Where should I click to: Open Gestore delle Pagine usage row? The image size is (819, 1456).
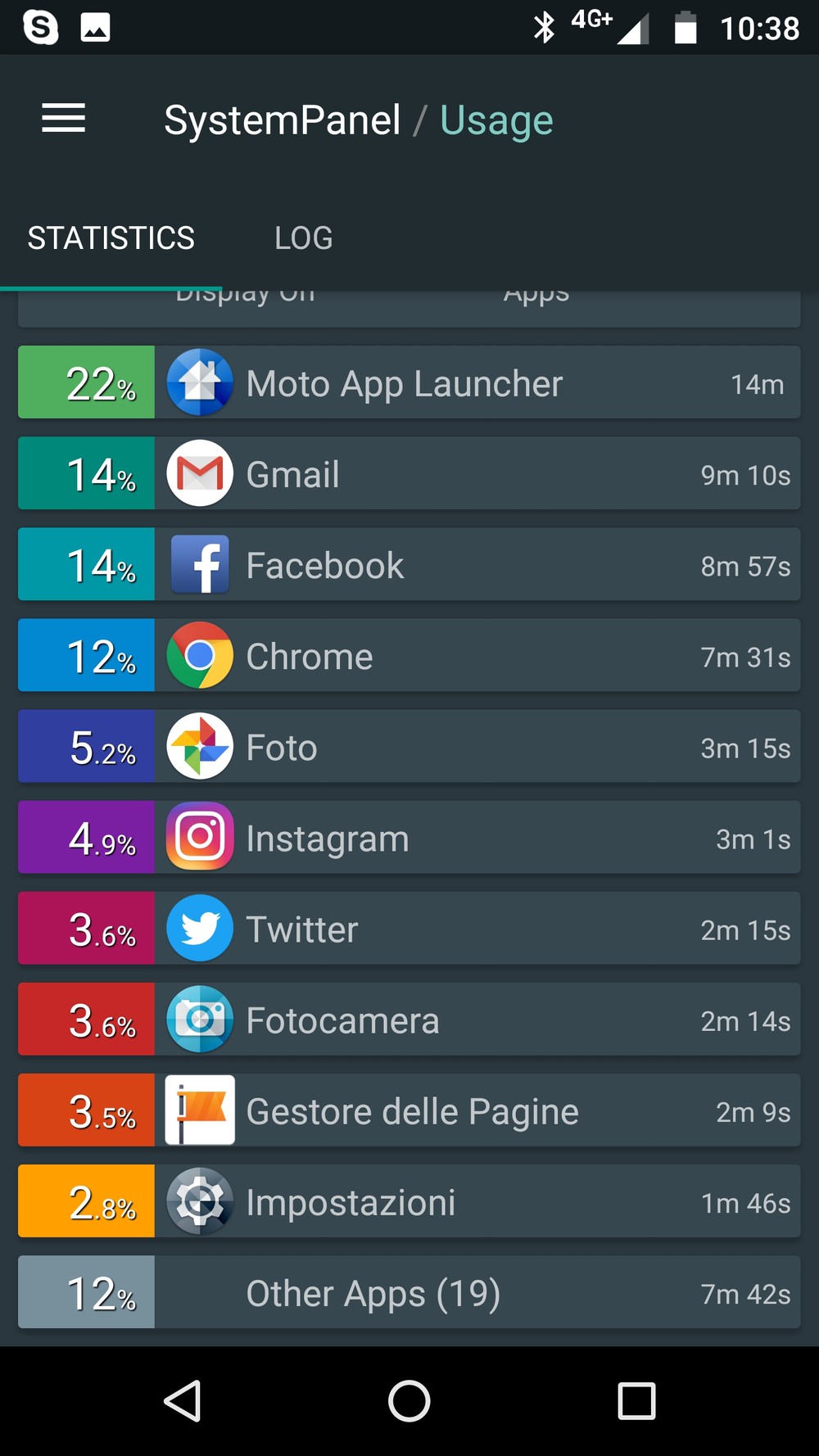(x=409, y=1110)
